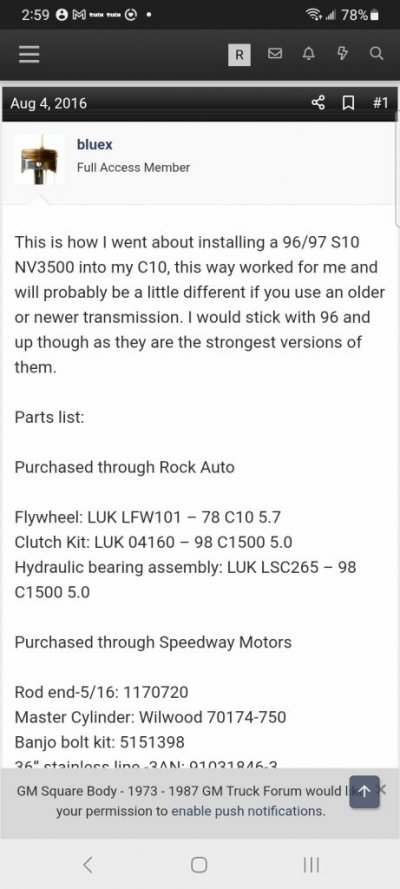Share this post
The image size is (400, 889).
tap(319, 103)
